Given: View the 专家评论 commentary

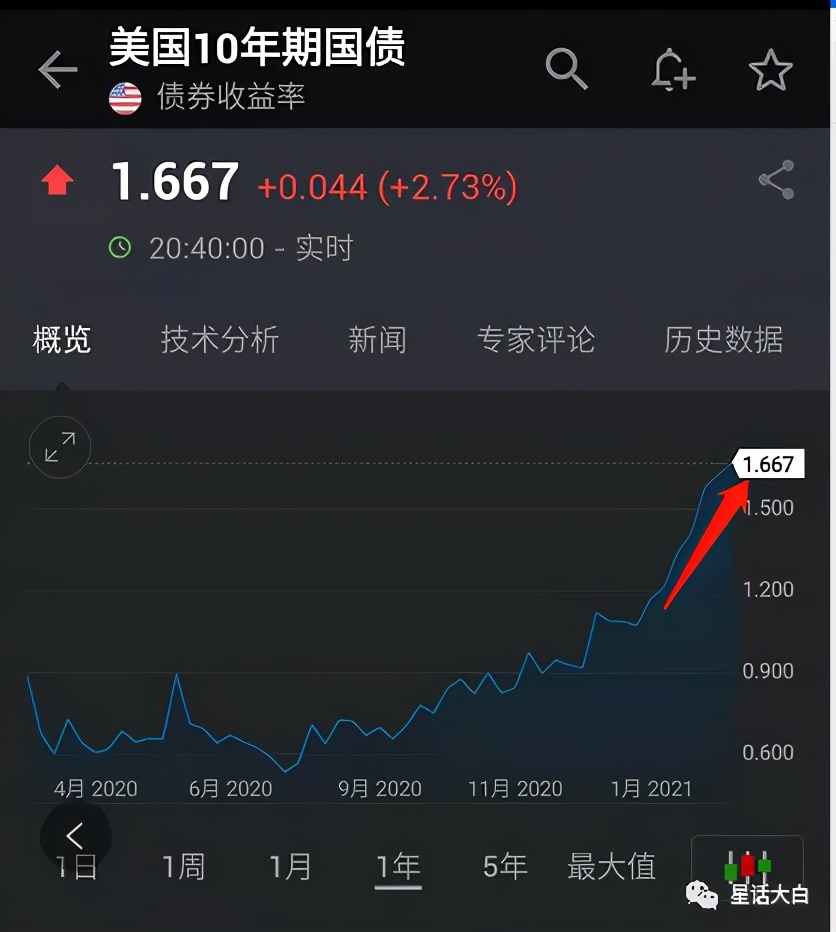Looking at the screenshot, I should click(x=536, y=340).
